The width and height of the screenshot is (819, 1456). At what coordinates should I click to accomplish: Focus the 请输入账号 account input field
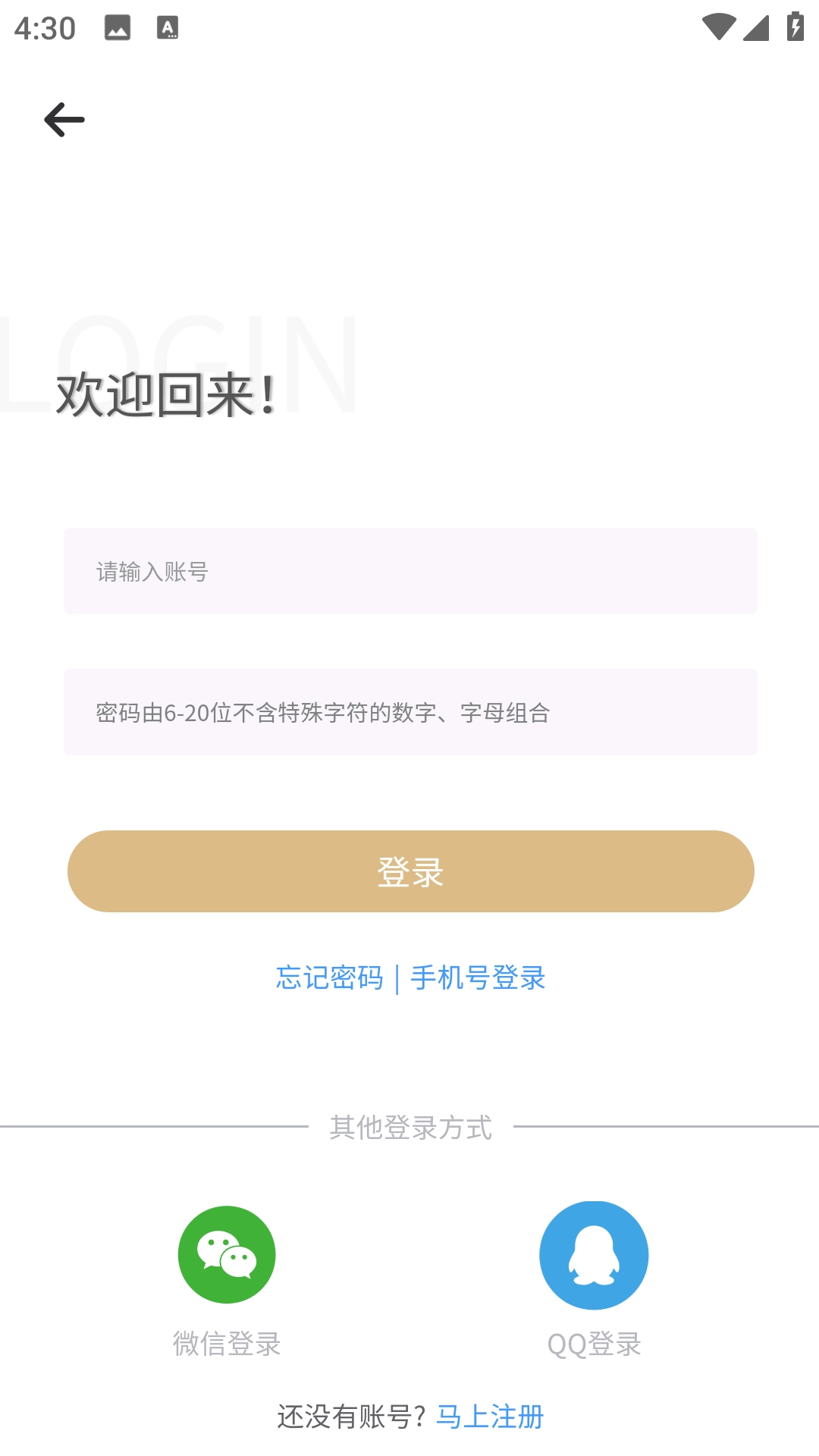409,571
